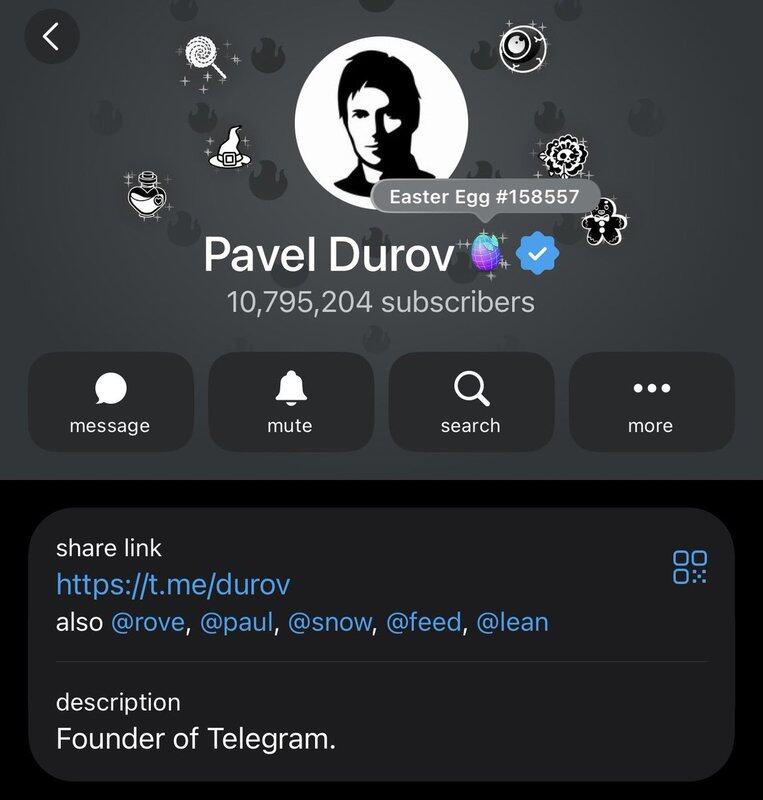The width and height of the screenshot is (763, 800).
Task: Open the more options menu
Action: pyautogui.click(x=650, y=401)
